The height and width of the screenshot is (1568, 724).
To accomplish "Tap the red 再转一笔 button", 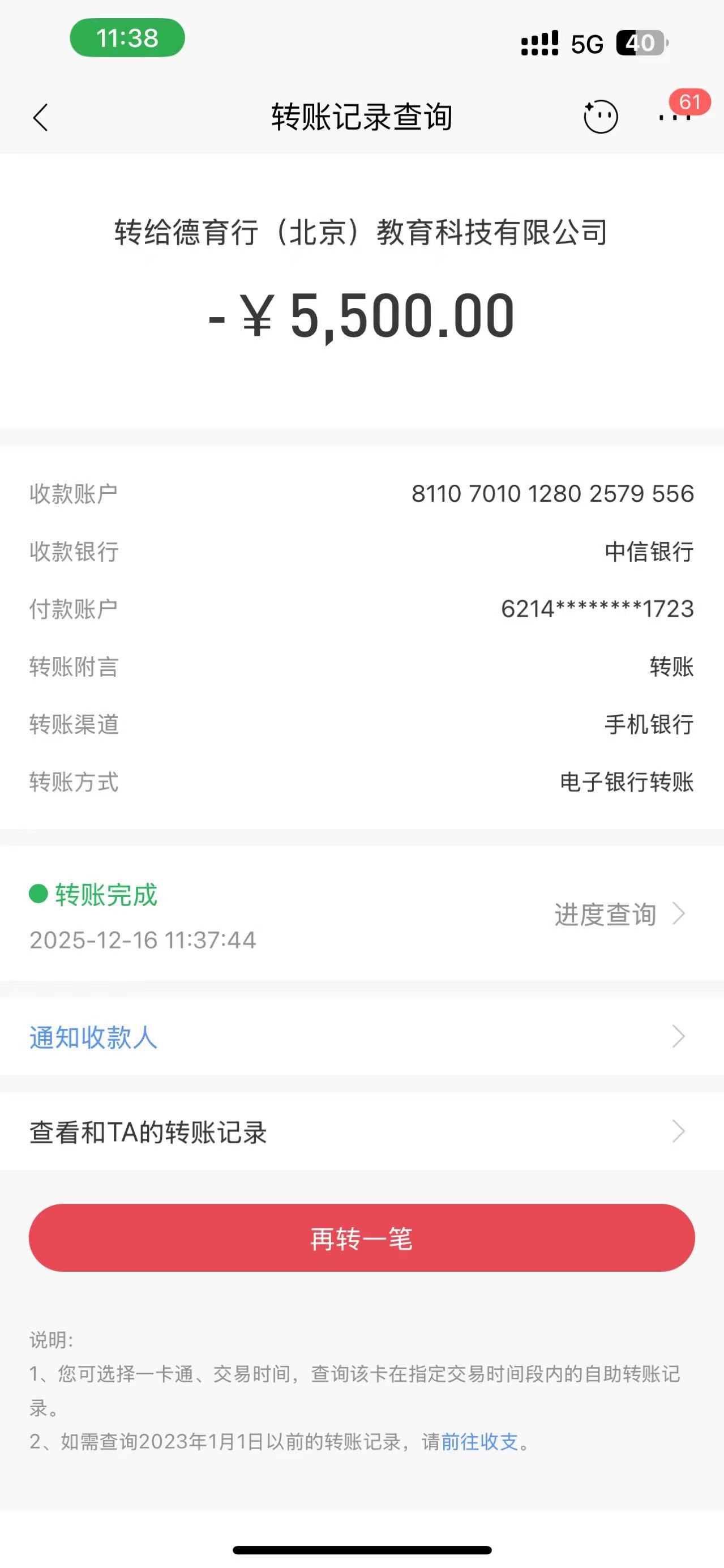I will pos(361,1238).
